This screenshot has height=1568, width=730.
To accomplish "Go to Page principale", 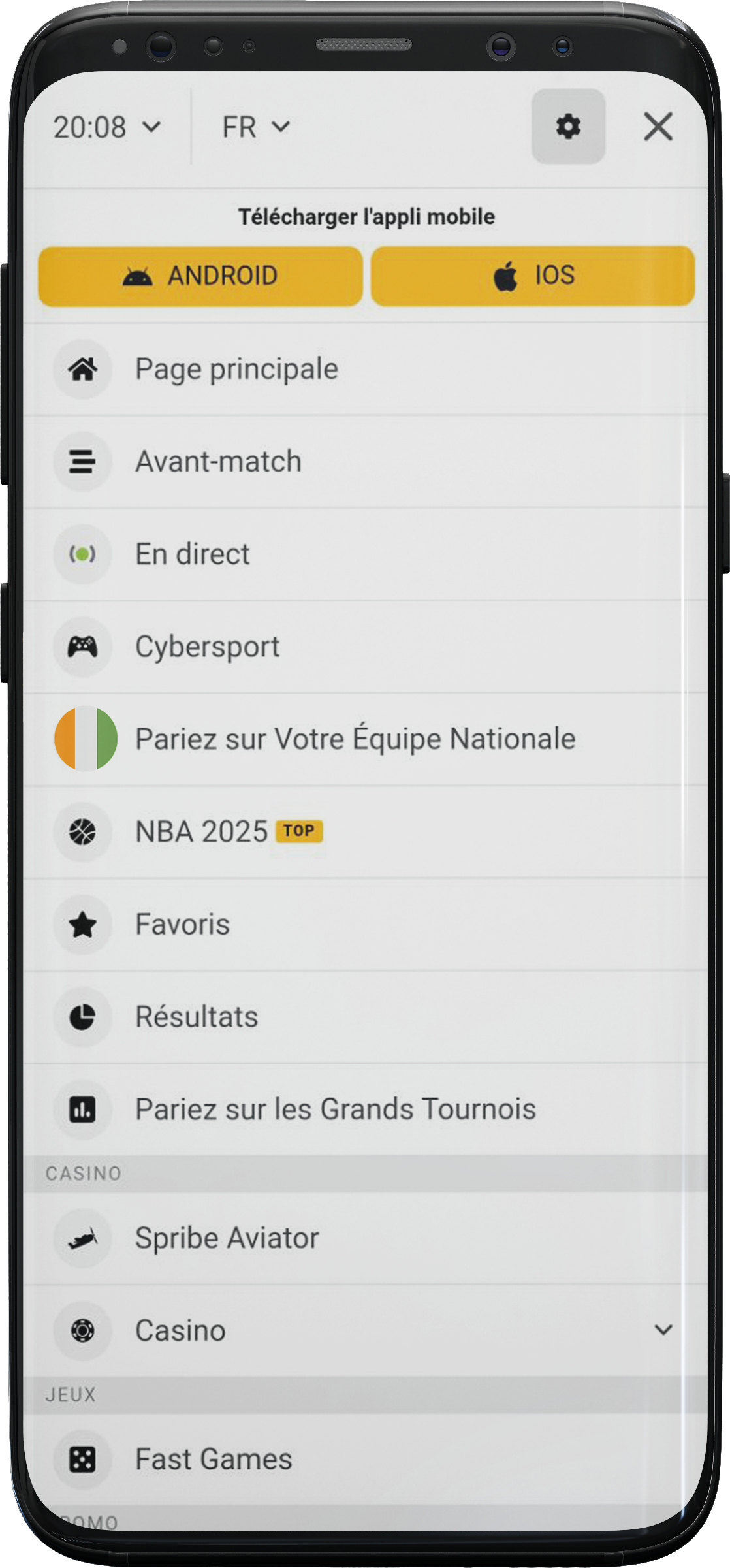I will point(366,370).
